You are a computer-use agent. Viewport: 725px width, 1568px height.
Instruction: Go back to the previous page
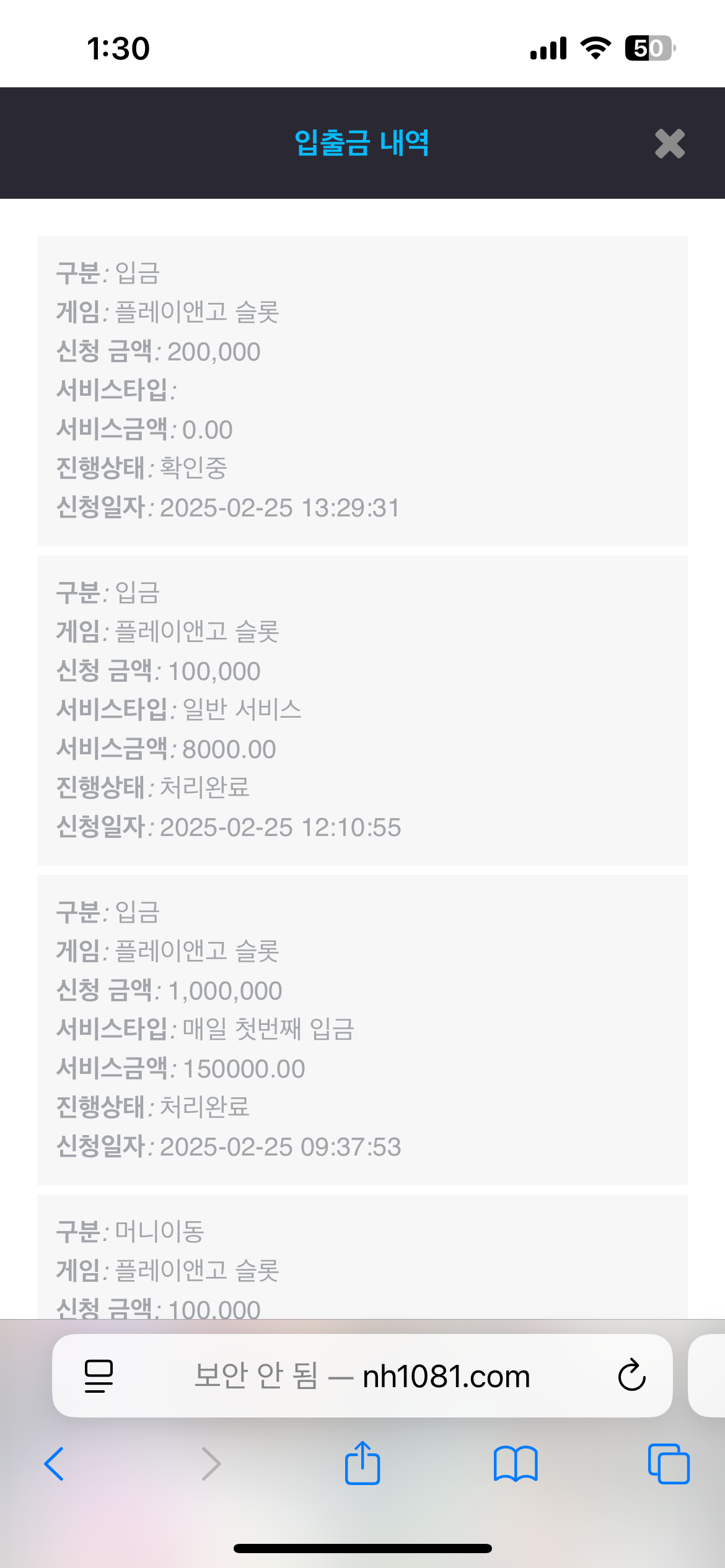(x=55, y=1464)
